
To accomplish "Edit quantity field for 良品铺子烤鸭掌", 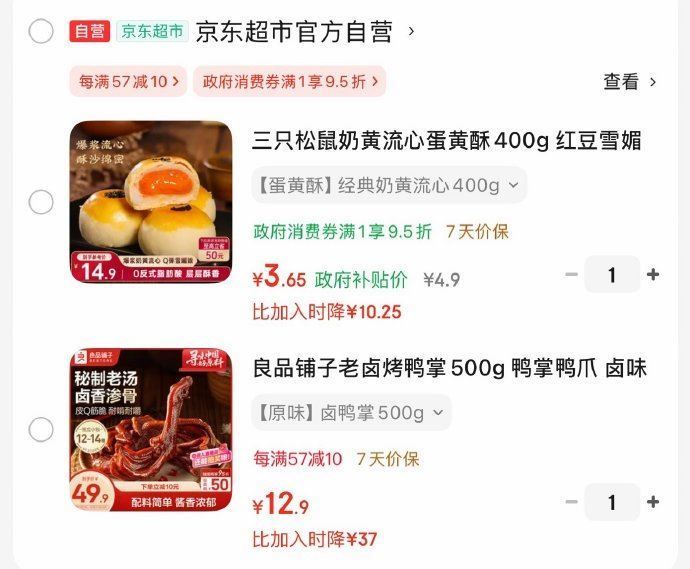I will pyautogui.click(x=612, y=502).
